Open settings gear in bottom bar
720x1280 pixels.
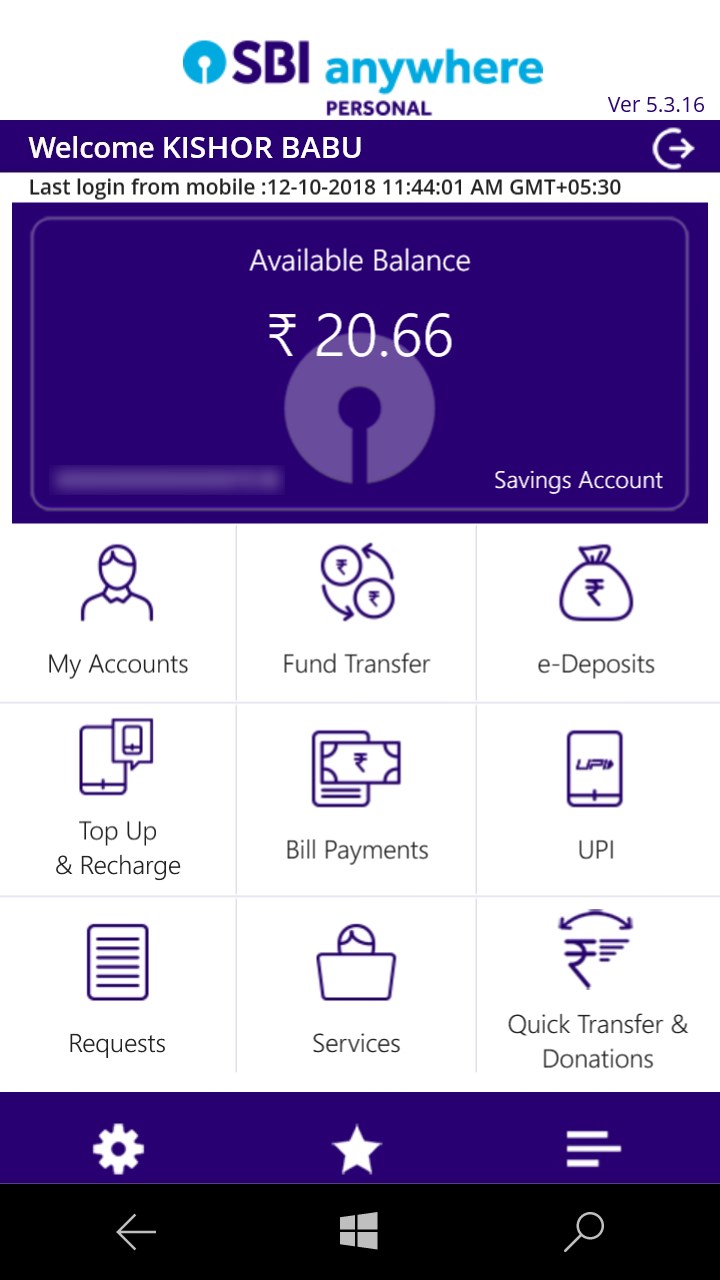(118, 1149)
